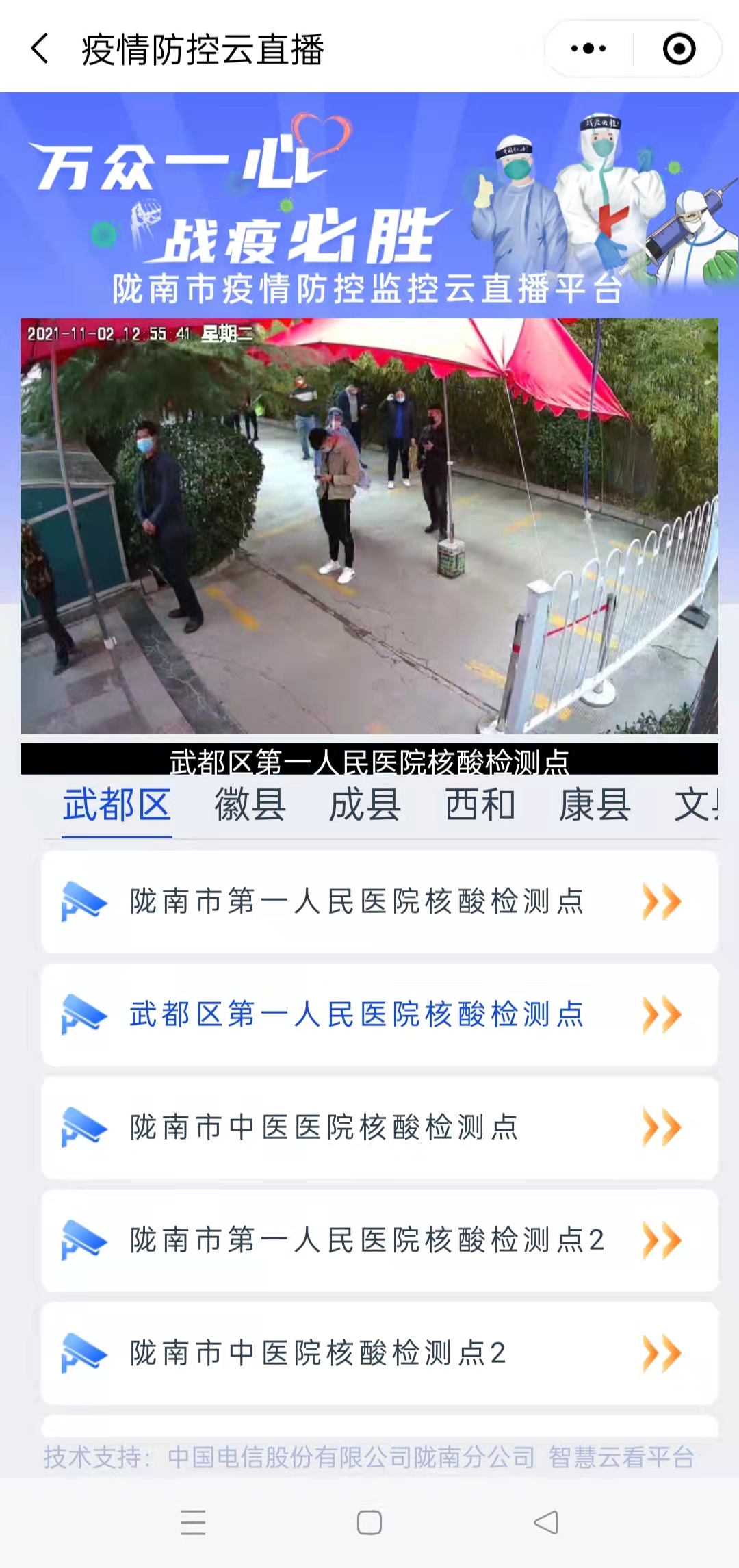Switch to the 徽县 tab
Screen dimensions: 739x1568
tap(250, 804)
